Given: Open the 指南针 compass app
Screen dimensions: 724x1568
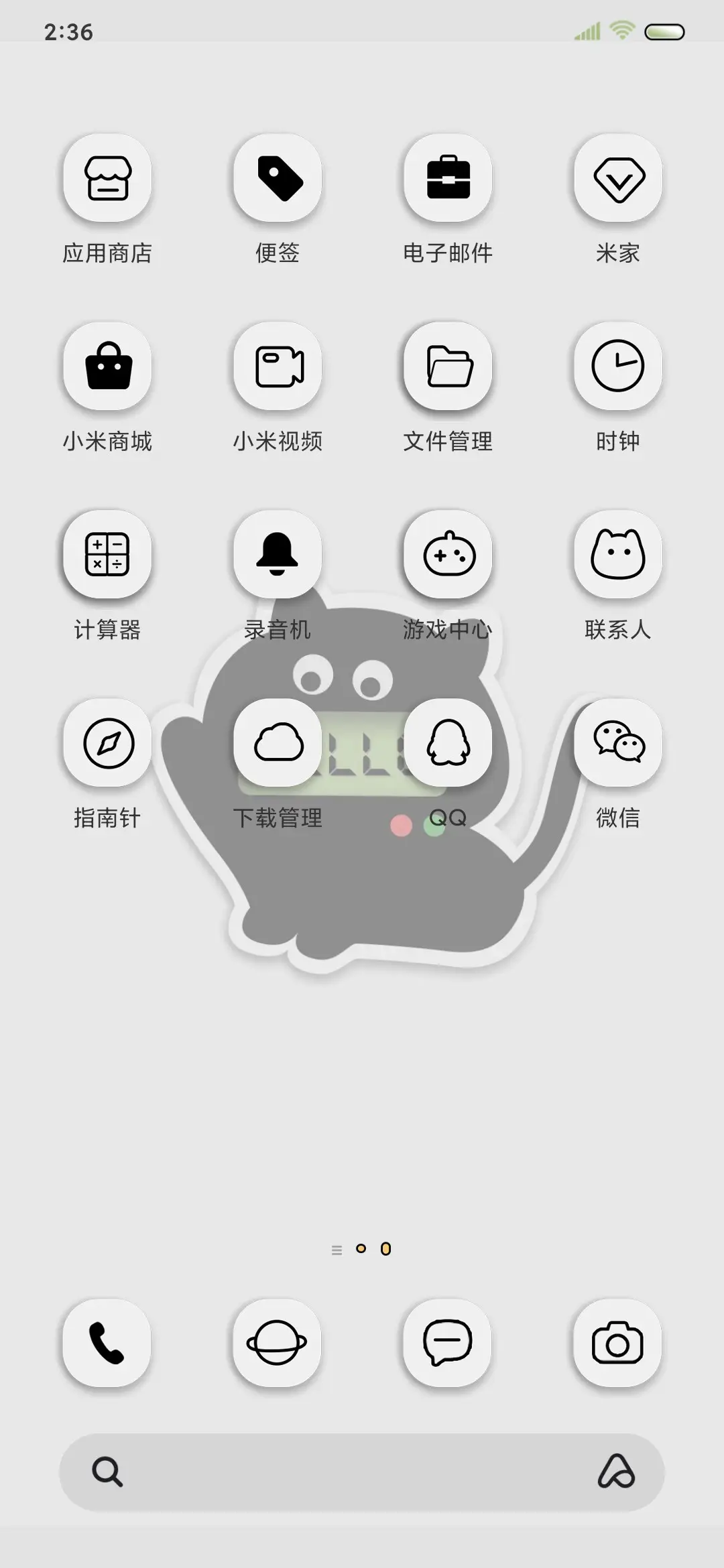Looking at the screenshot, I should pyautogui.click(x=107, y=744).
